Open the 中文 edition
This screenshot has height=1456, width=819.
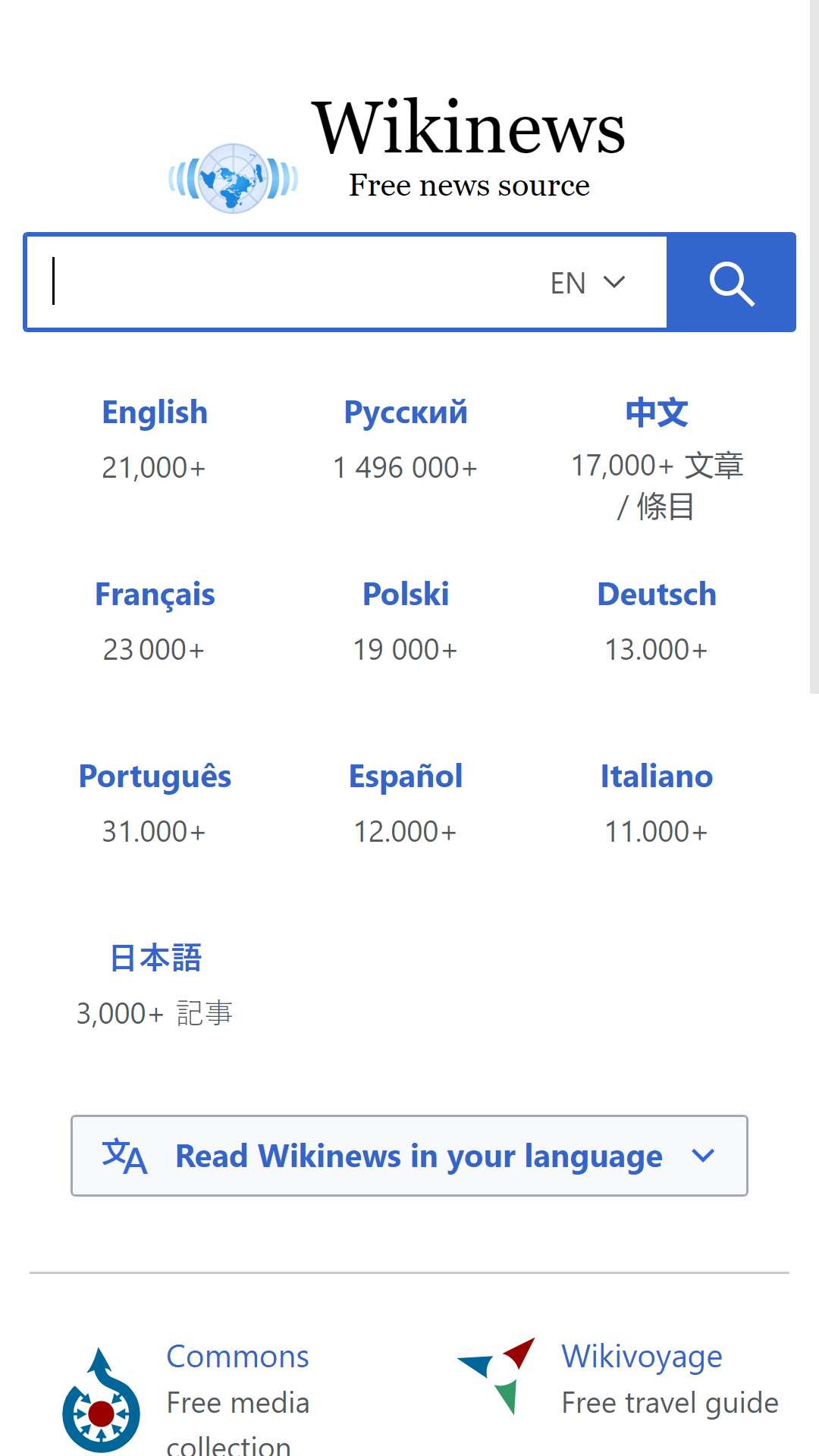point(657,413)
